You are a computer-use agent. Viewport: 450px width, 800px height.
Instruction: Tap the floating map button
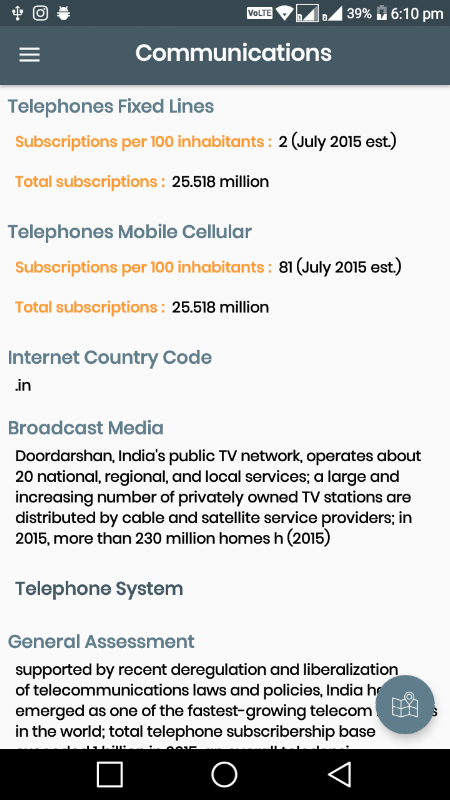coord(405,705)
